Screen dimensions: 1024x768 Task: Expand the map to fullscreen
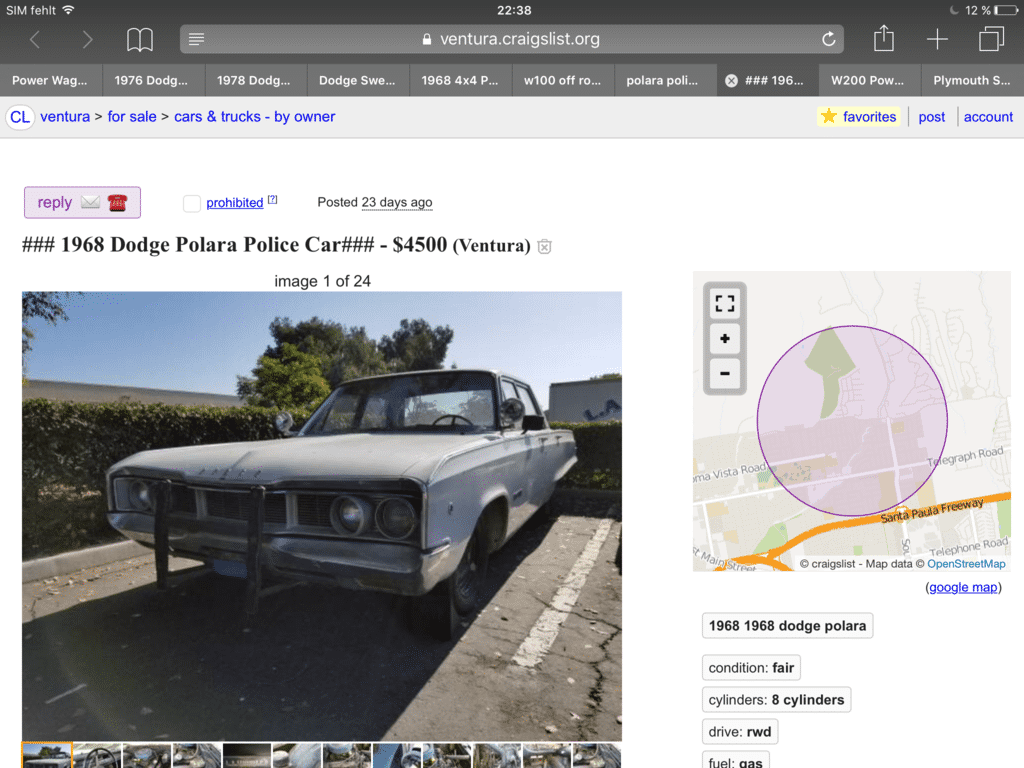(724, 303)
